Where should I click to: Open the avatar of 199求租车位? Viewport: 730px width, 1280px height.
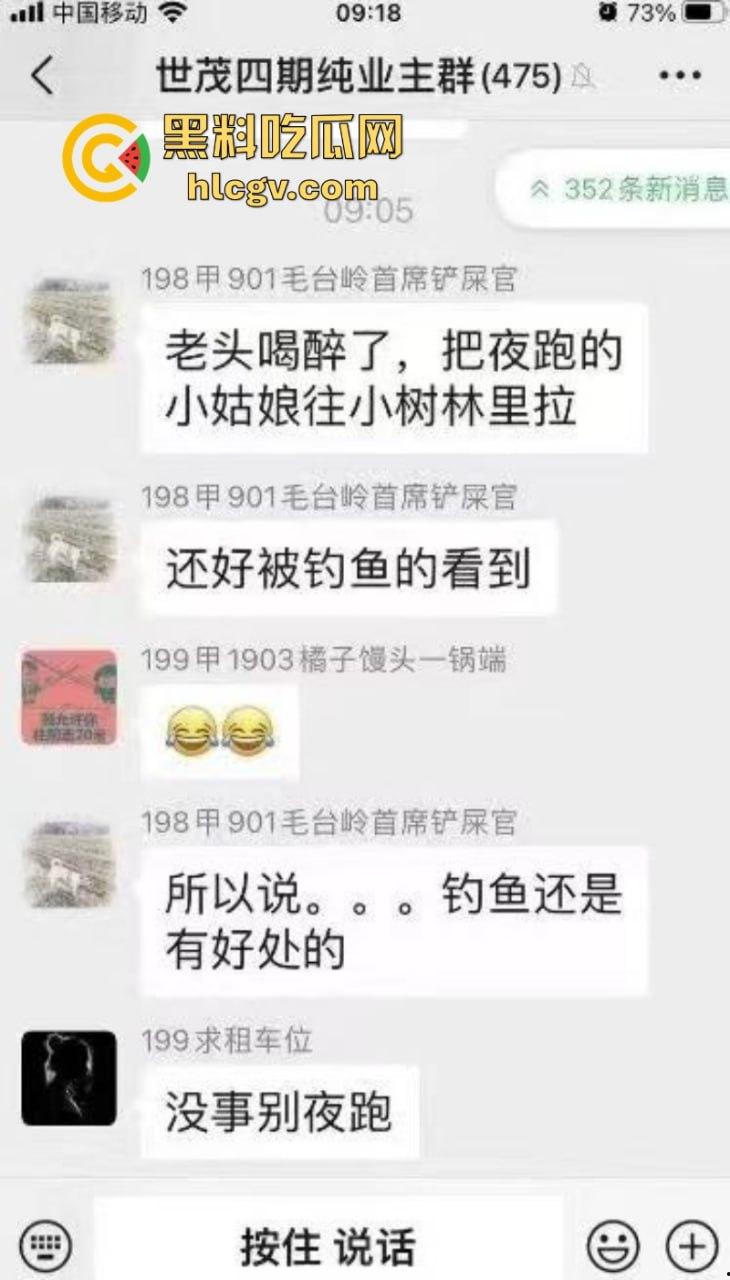click(68, 1078)
